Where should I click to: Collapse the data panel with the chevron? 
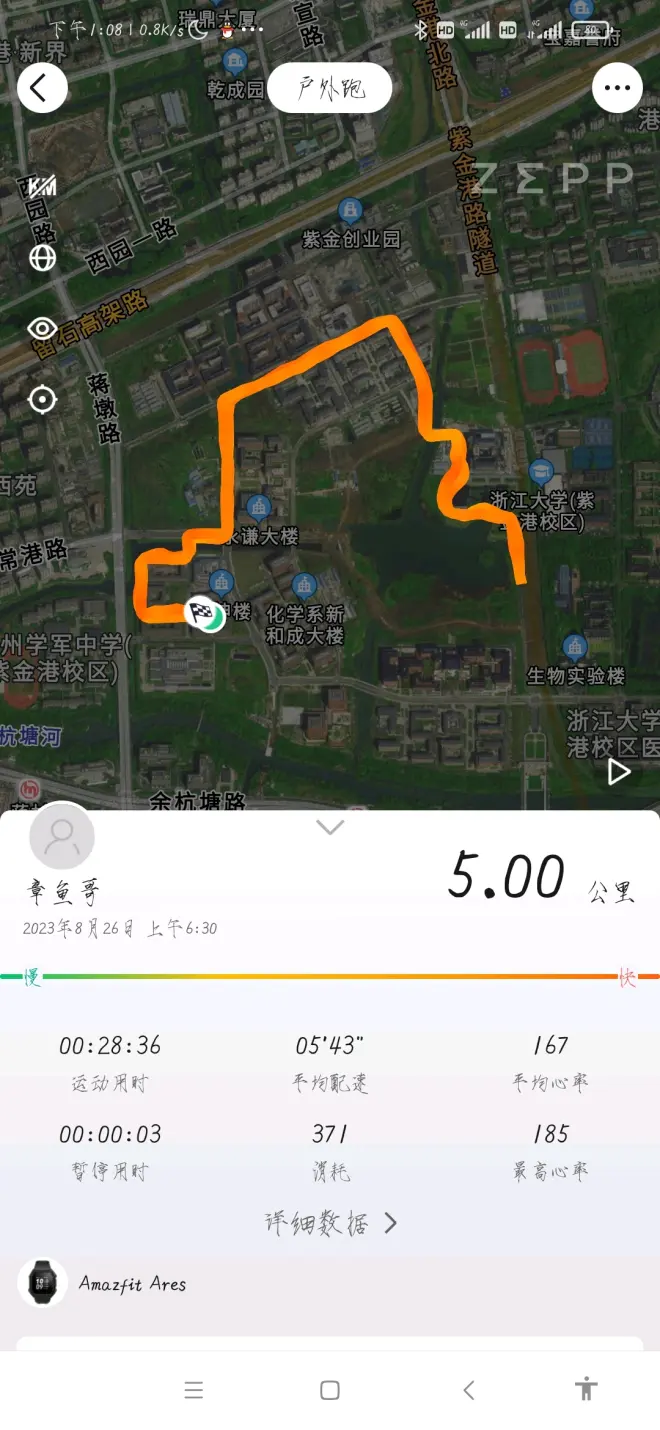pos(330,827)
